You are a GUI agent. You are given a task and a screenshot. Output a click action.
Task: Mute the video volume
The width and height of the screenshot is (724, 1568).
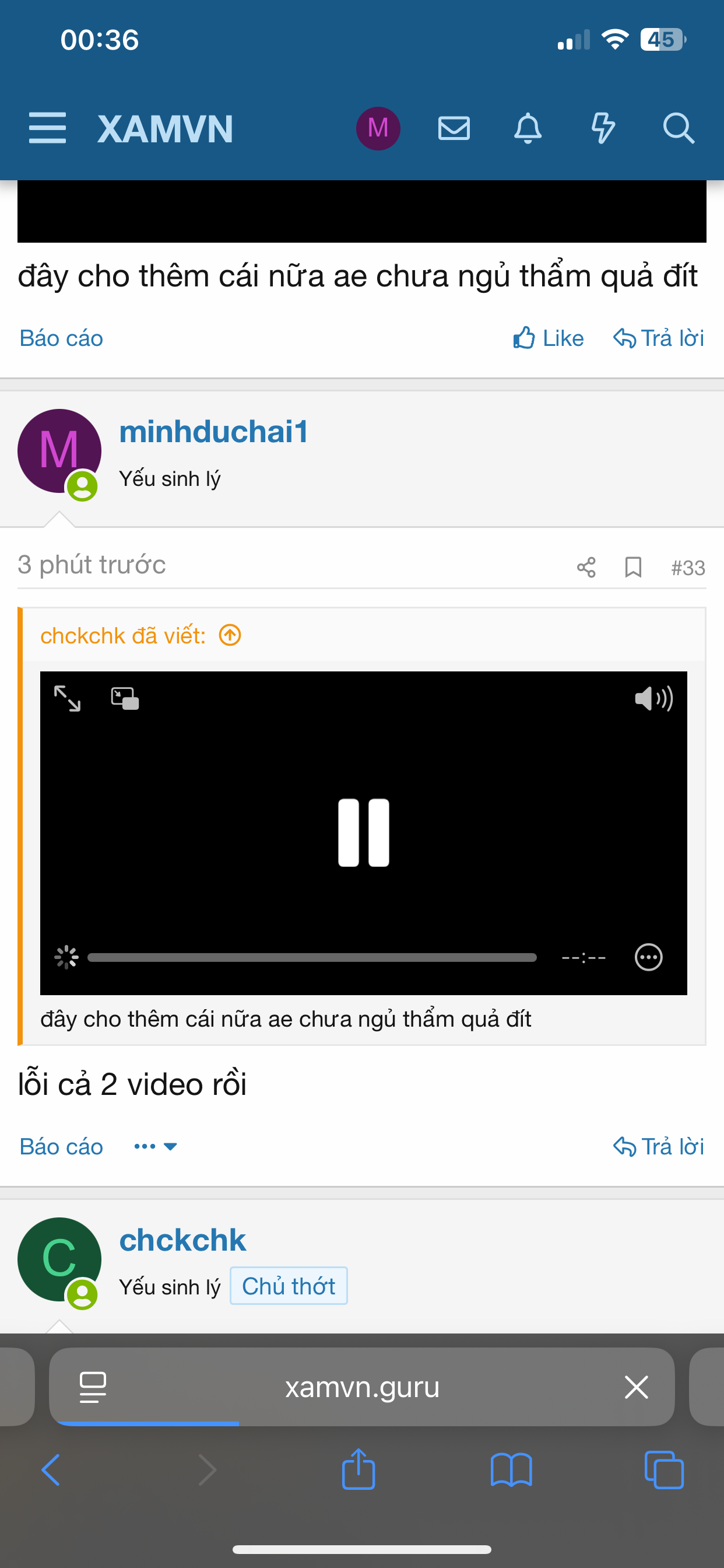tap(653, 698)
